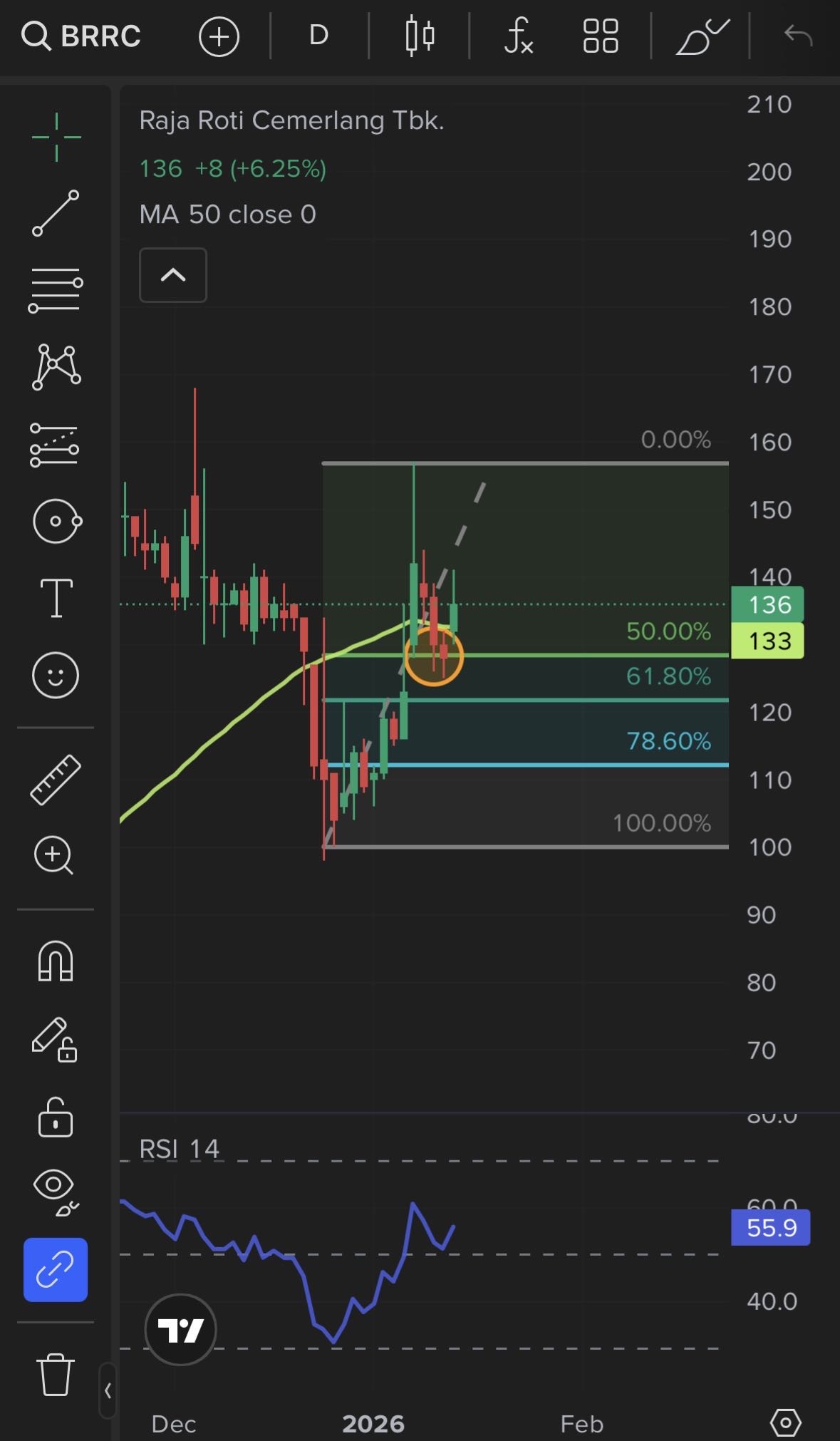Activate the zoom in tool
840x1441 pixels.
(x=54, y=855)
